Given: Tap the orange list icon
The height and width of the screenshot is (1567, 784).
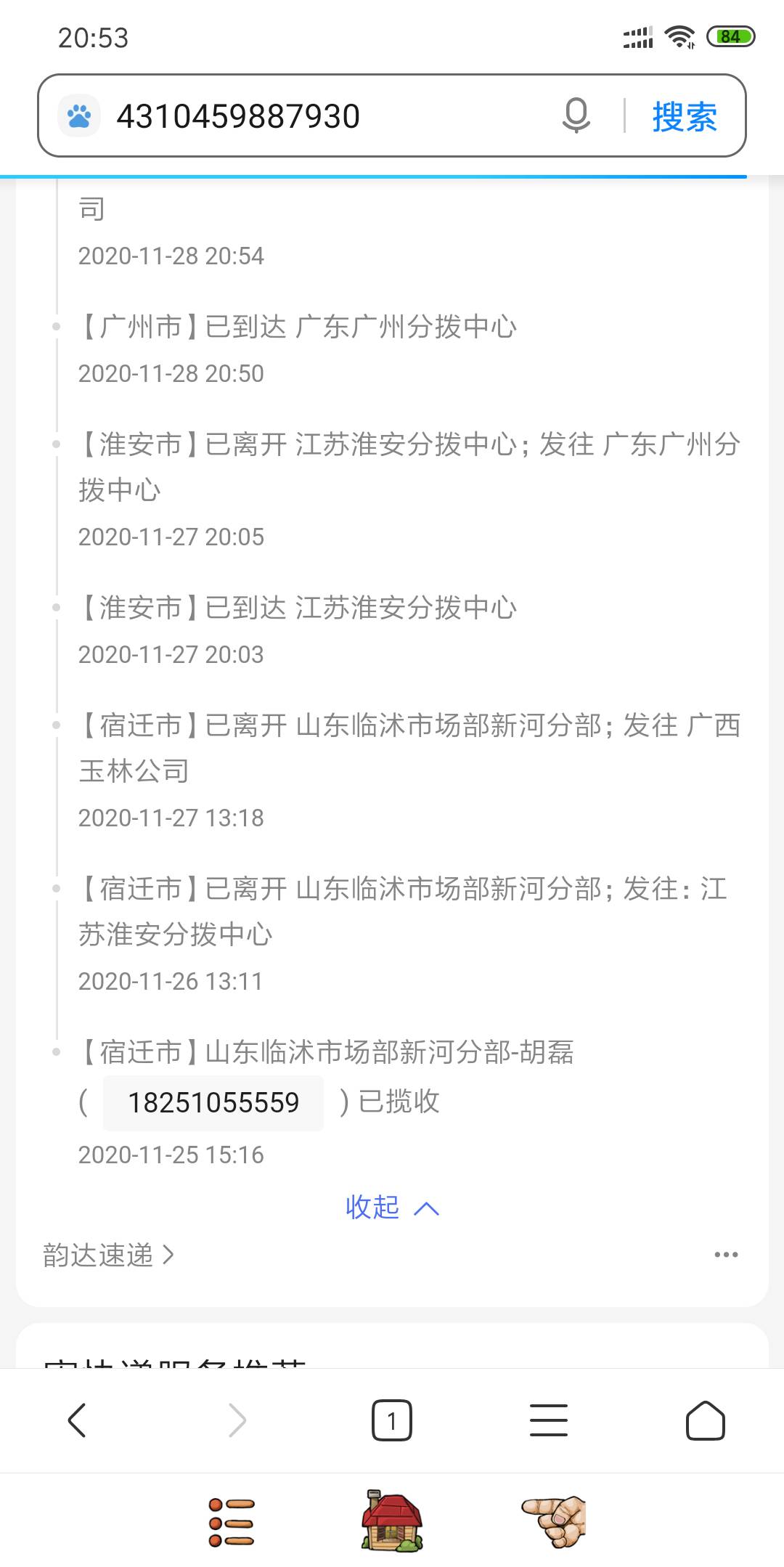Looking at the screenshot, I should pyautogui.click(x=232, y=1522).
